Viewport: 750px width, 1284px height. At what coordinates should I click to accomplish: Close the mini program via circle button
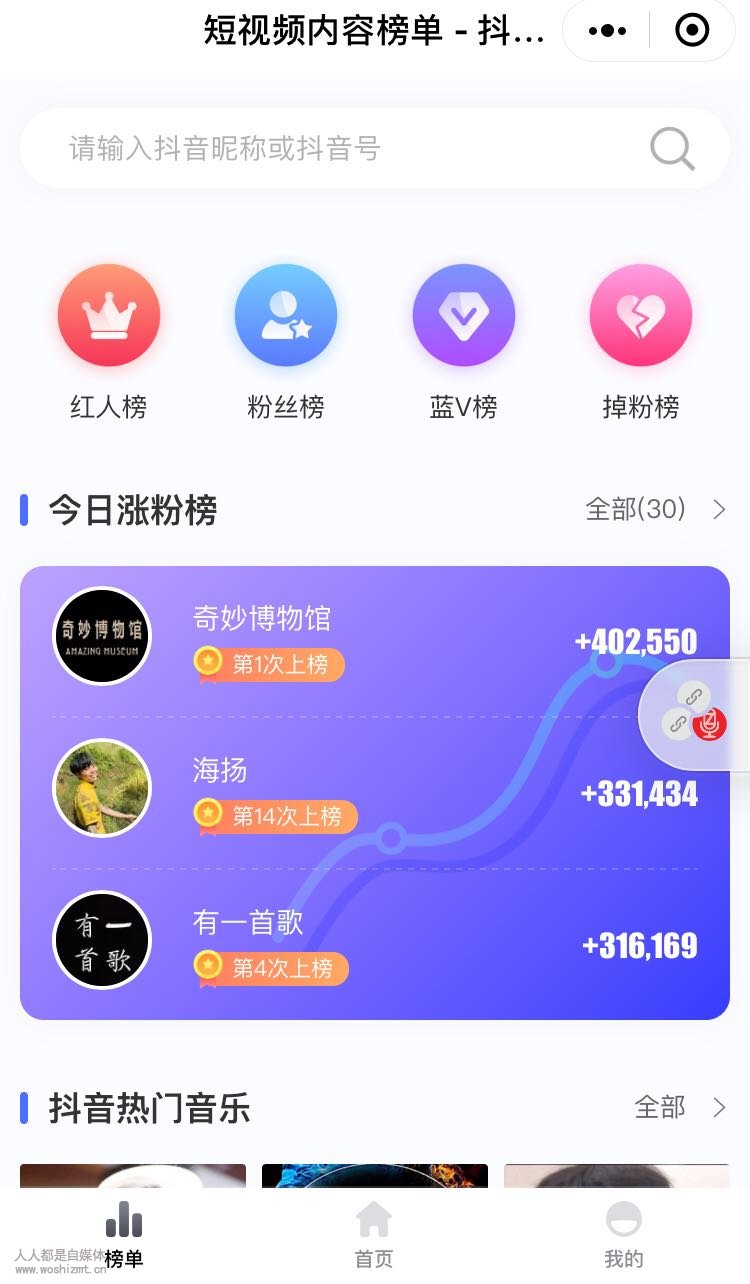692,32
